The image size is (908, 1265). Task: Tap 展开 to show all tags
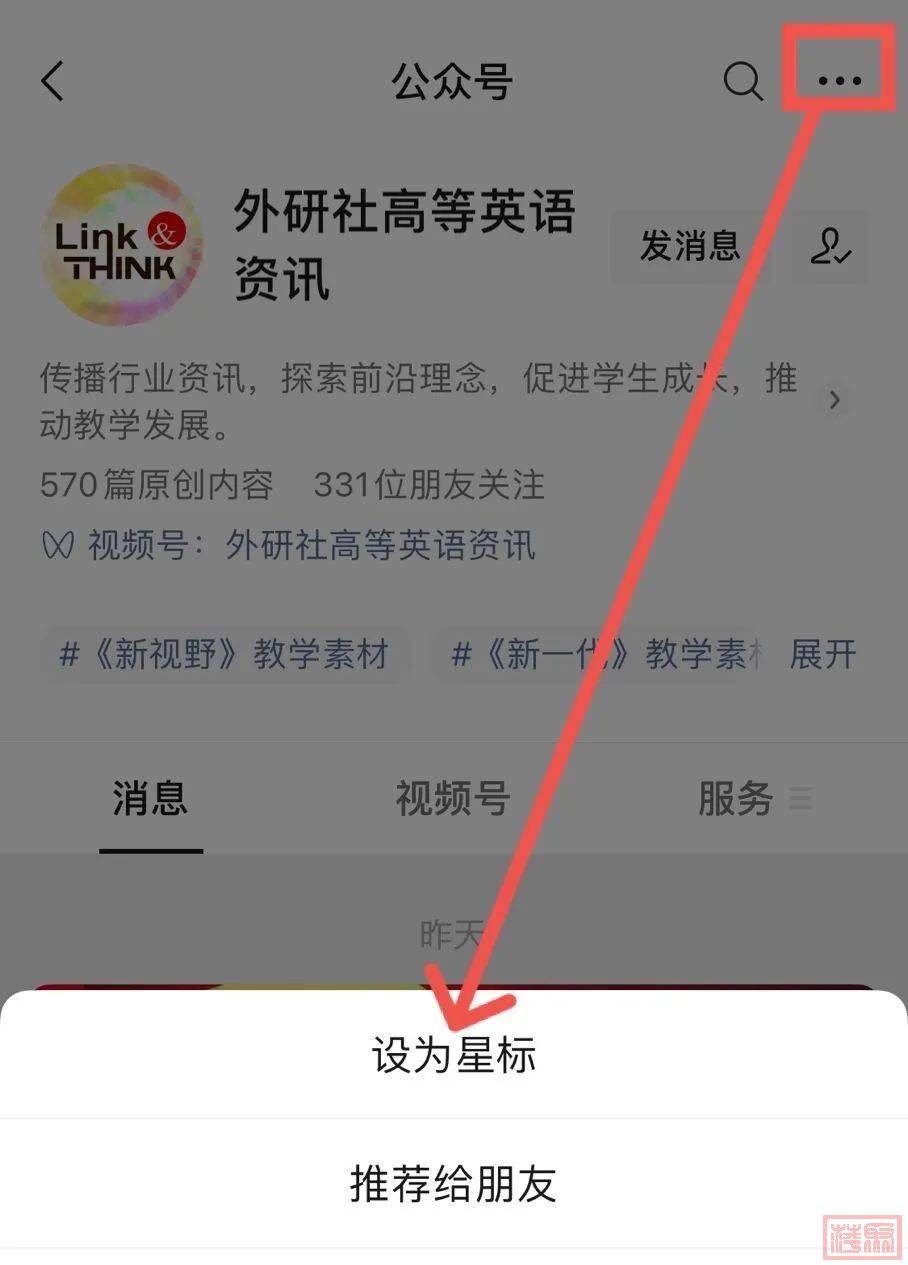[x=823, y=655]
